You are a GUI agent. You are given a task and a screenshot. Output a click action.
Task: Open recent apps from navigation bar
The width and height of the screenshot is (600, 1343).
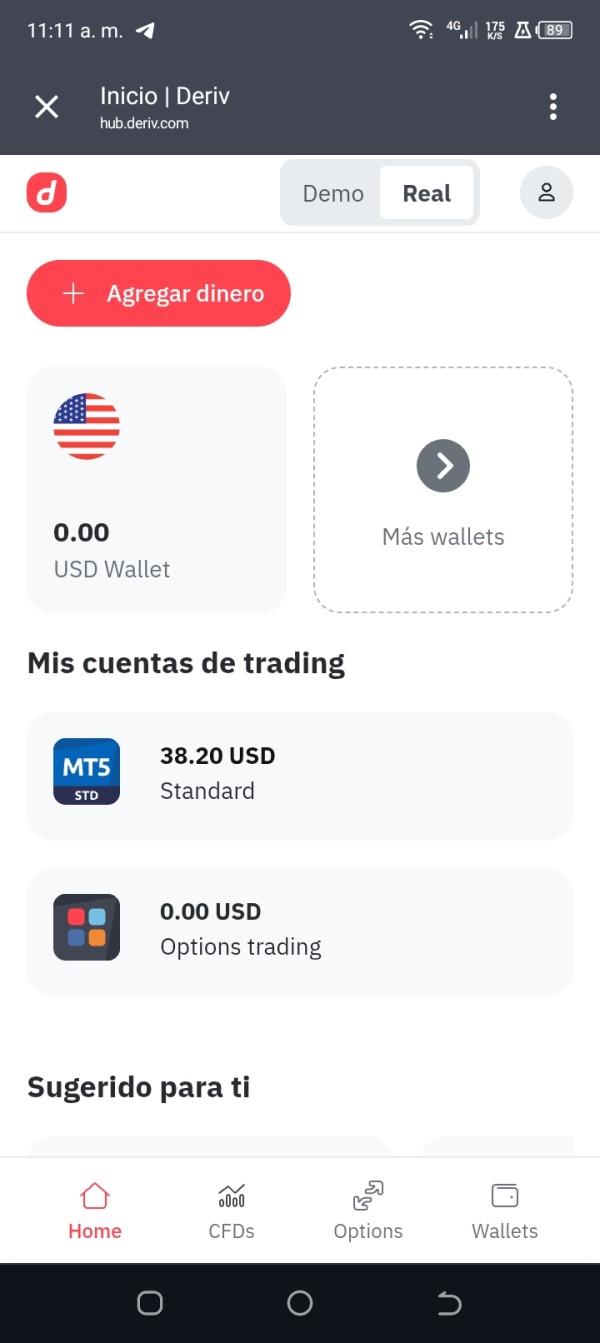[x=150, y=1303]
